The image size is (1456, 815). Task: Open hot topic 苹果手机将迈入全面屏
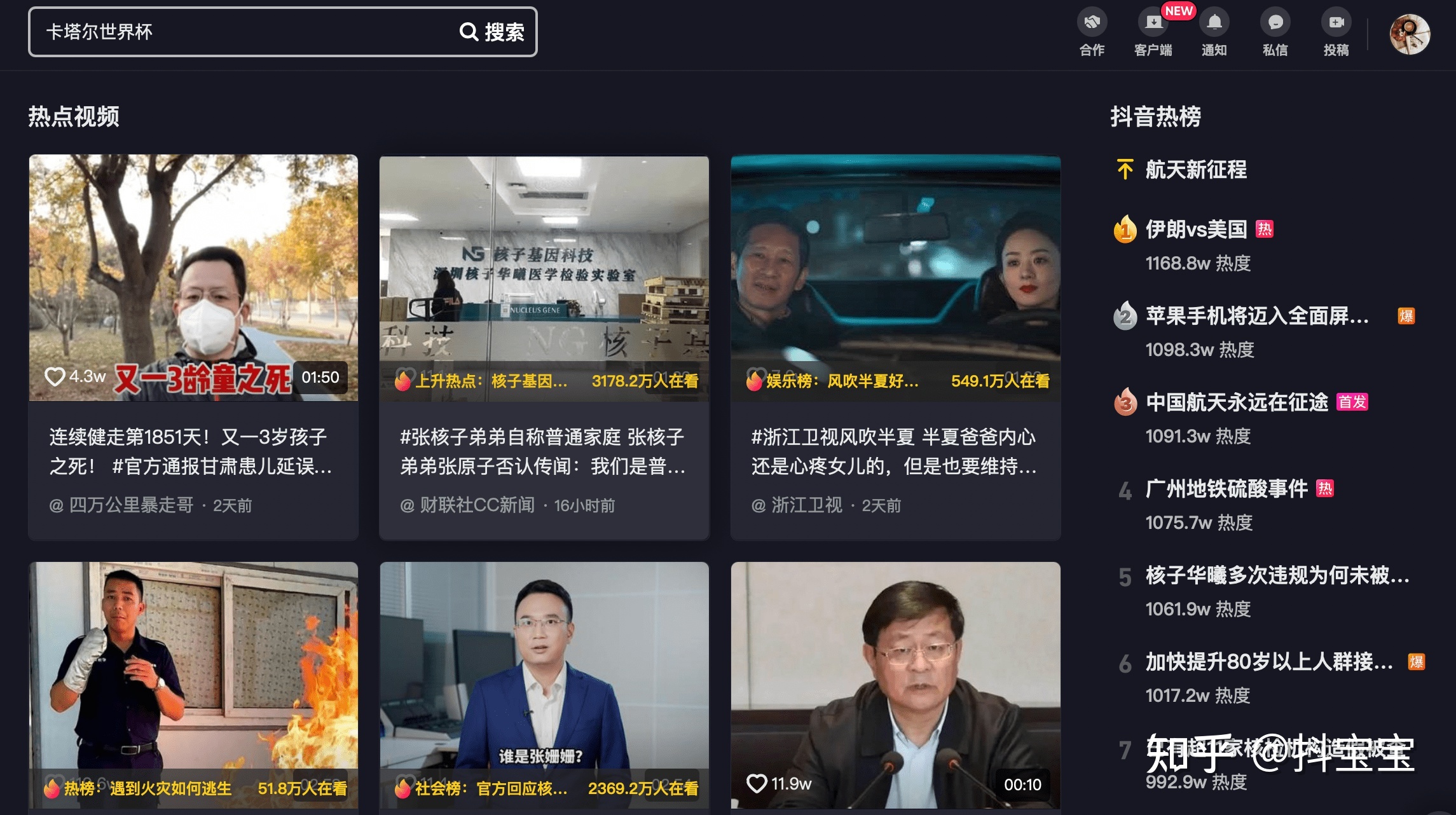[1256, 316]
